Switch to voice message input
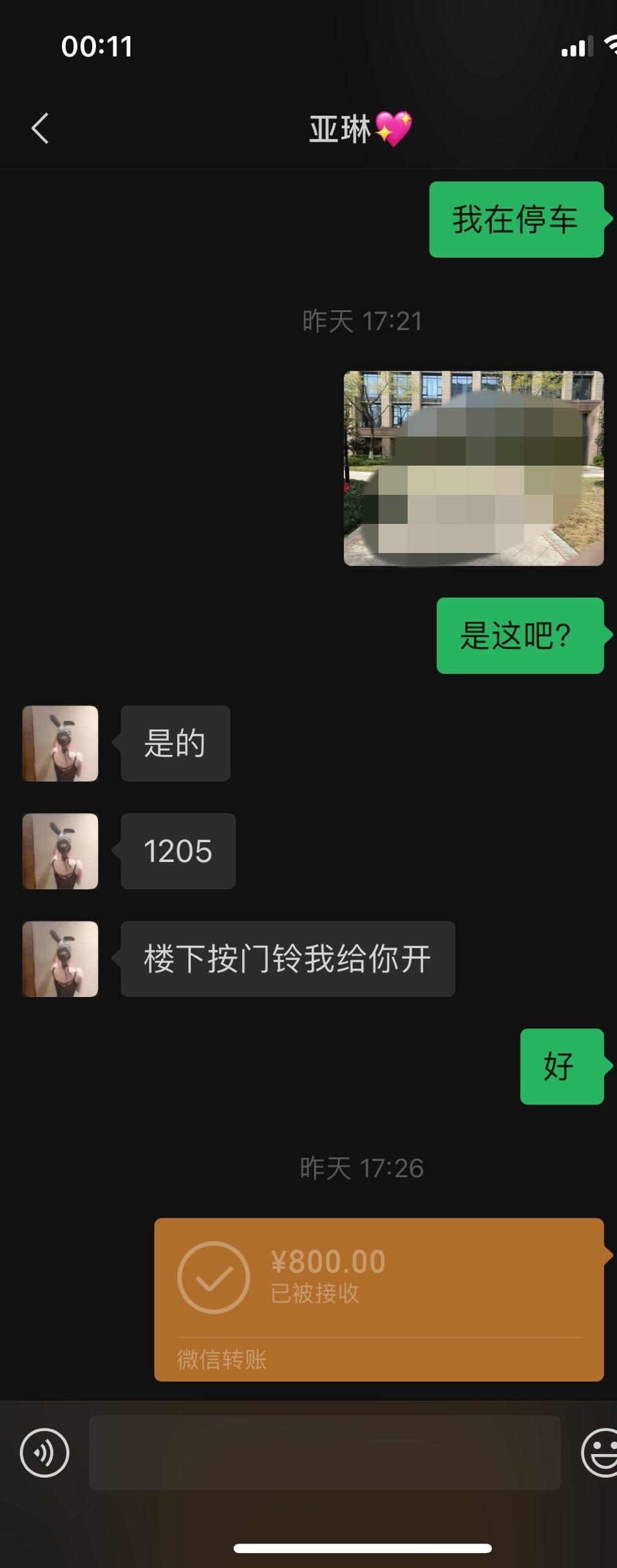Screen dimensions: 617x1568 (44, 1452)
